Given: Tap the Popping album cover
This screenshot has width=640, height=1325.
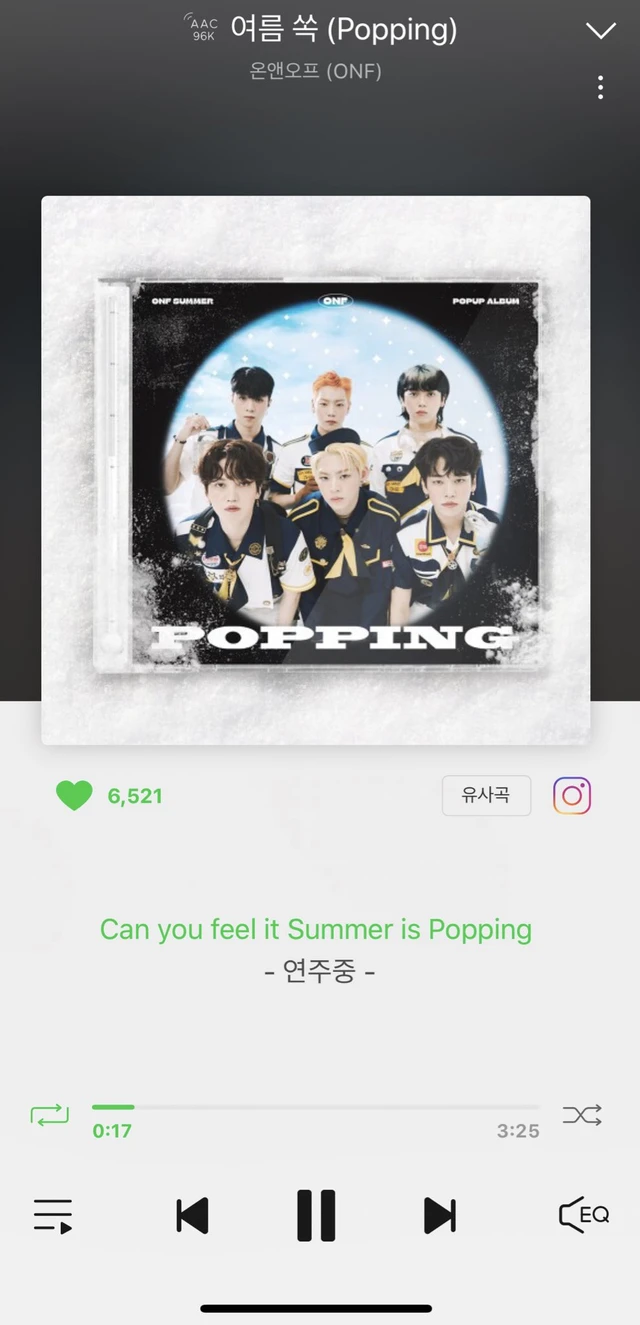Looking at the screenshot, I should [316, 470].
